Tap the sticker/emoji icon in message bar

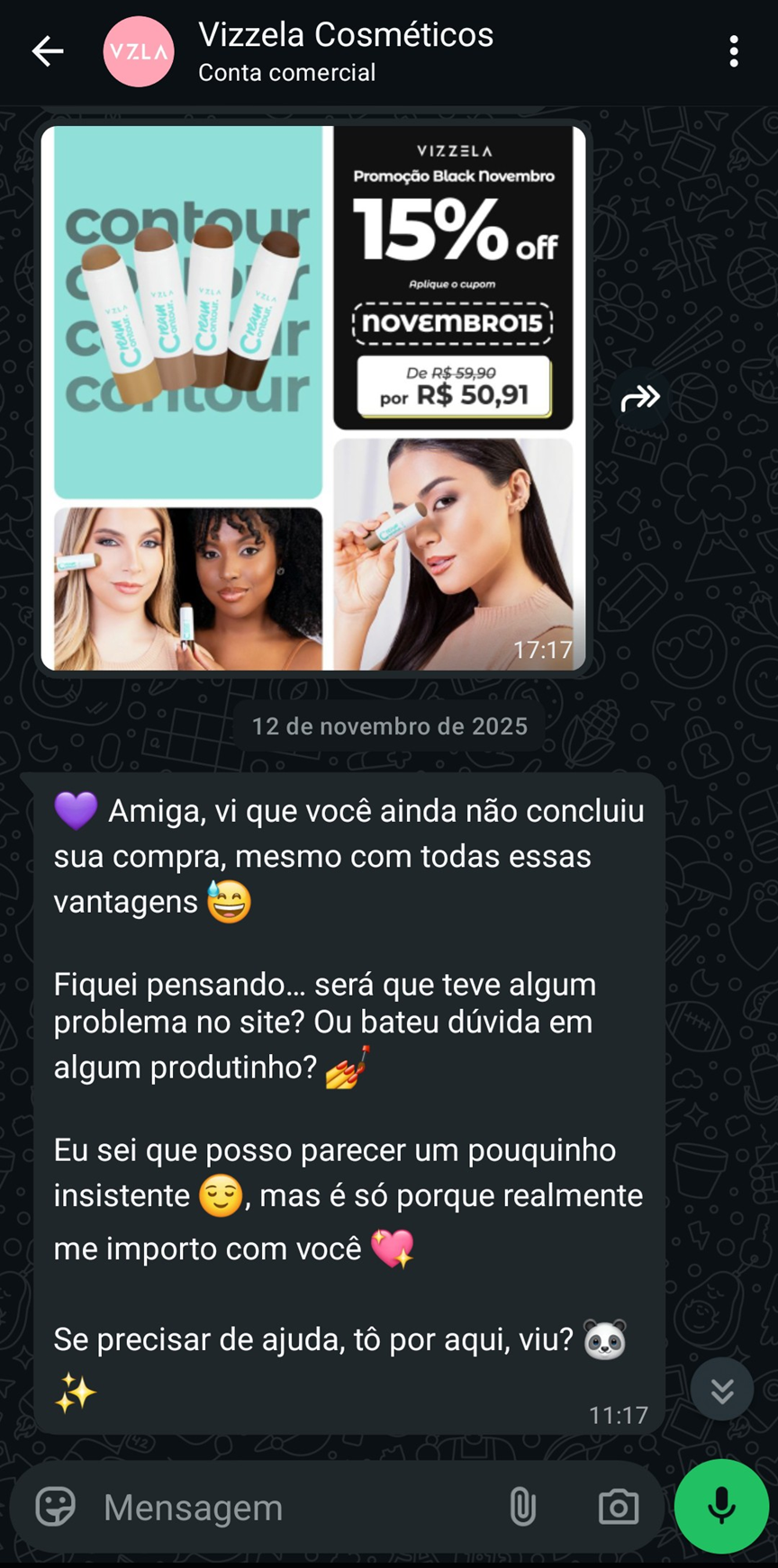[56, 1508]
